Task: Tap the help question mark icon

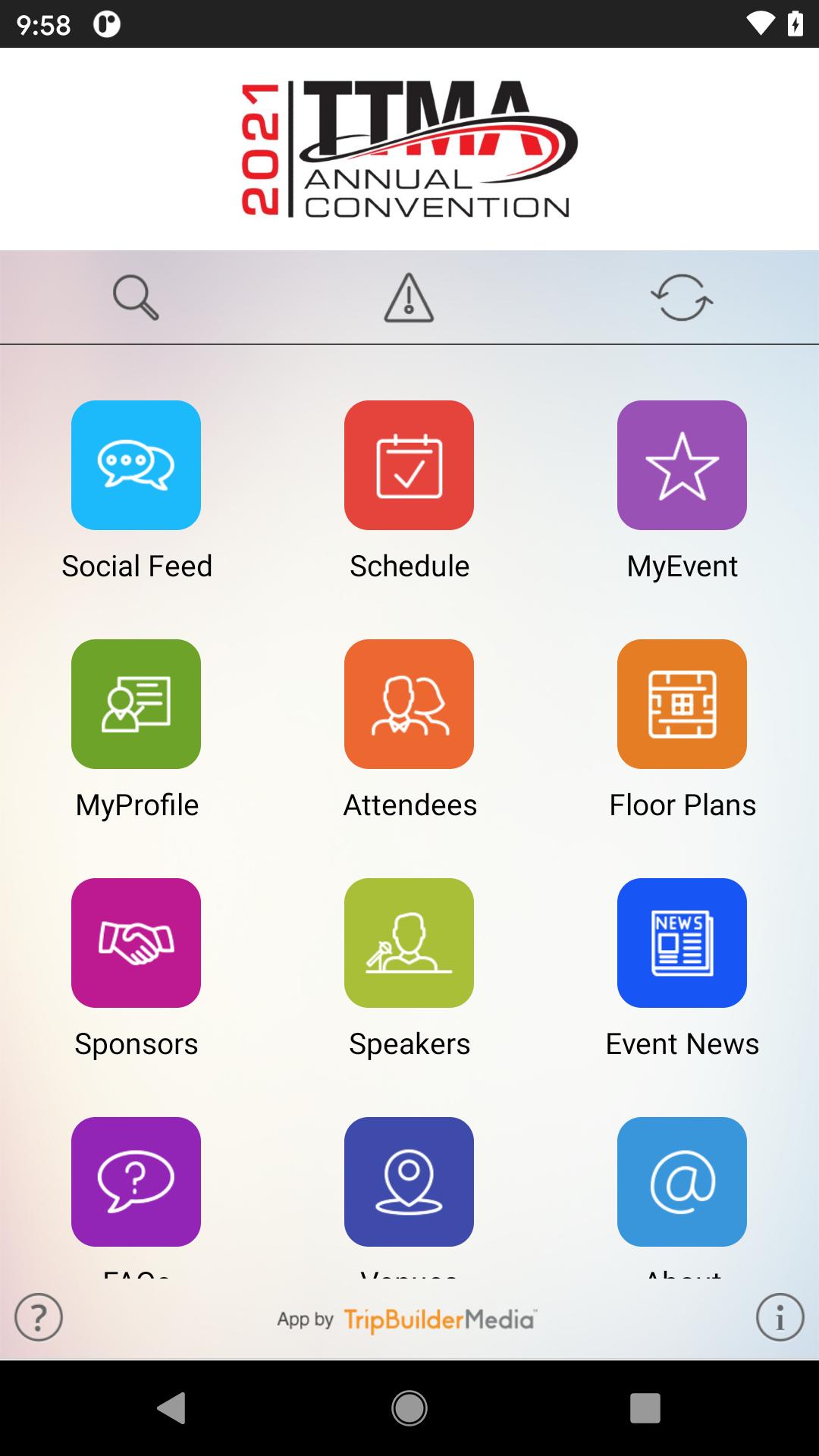Action: (39, 1317)
